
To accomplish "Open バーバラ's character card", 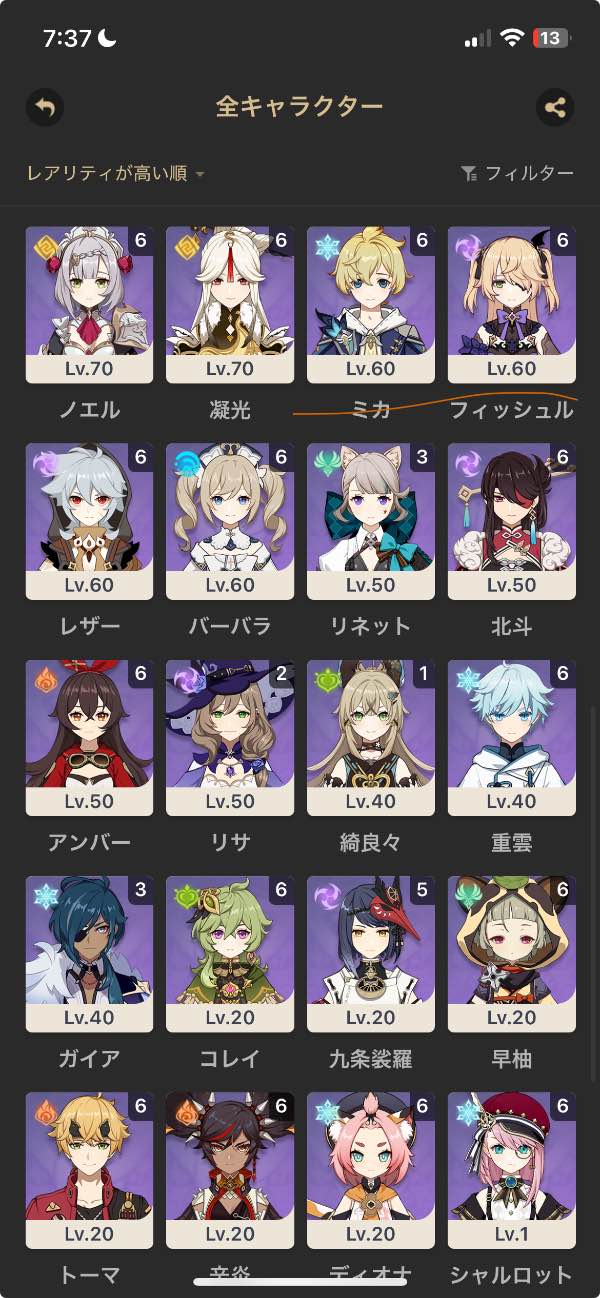I will (x=230, y=521).
